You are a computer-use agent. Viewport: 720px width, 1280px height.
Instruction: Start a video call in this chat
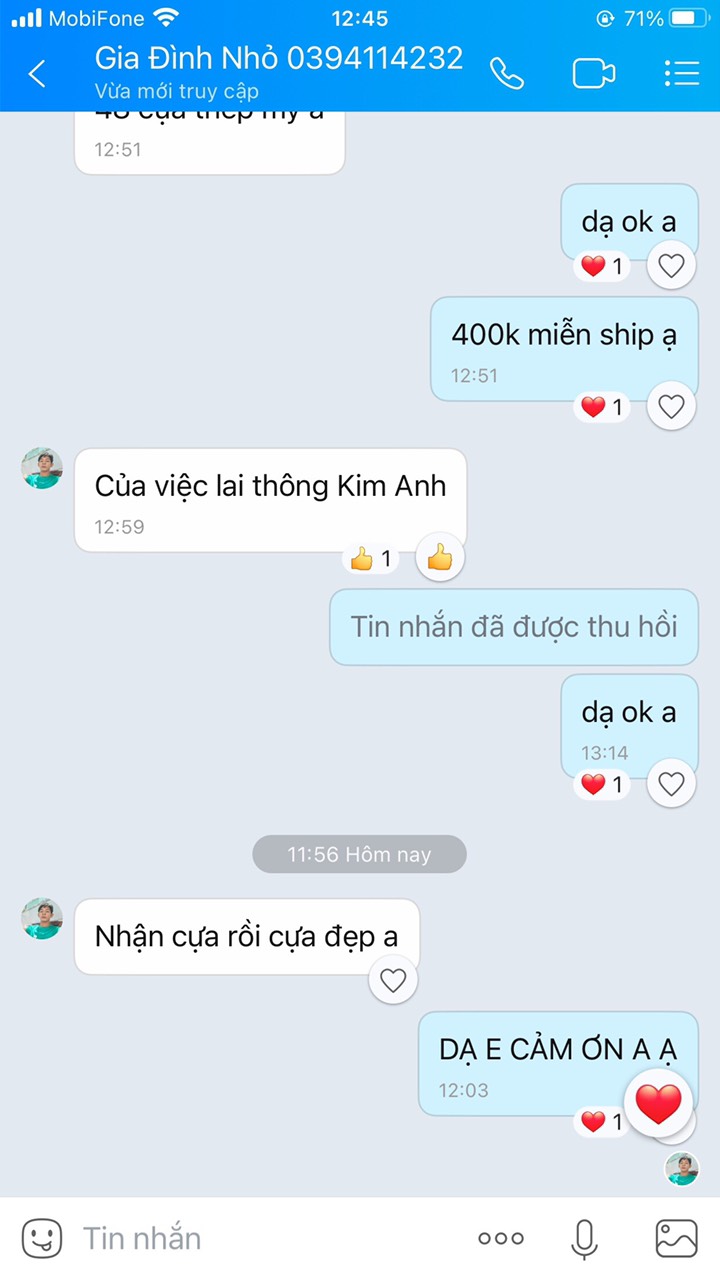(x=593, y=73)
